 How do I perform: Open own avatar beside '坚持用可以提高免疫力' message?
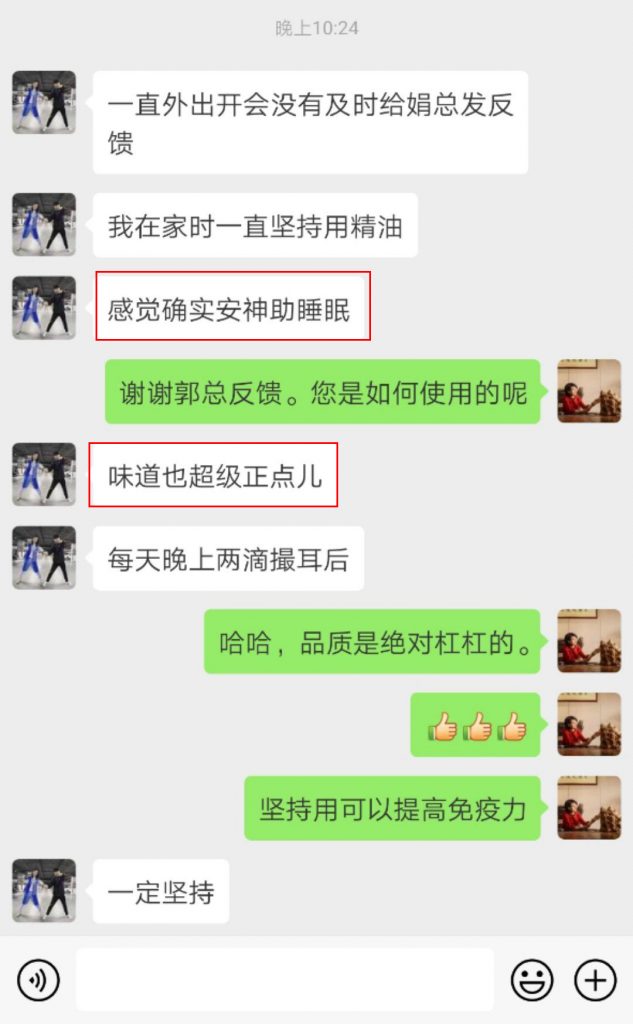click(x=589, y=808)
